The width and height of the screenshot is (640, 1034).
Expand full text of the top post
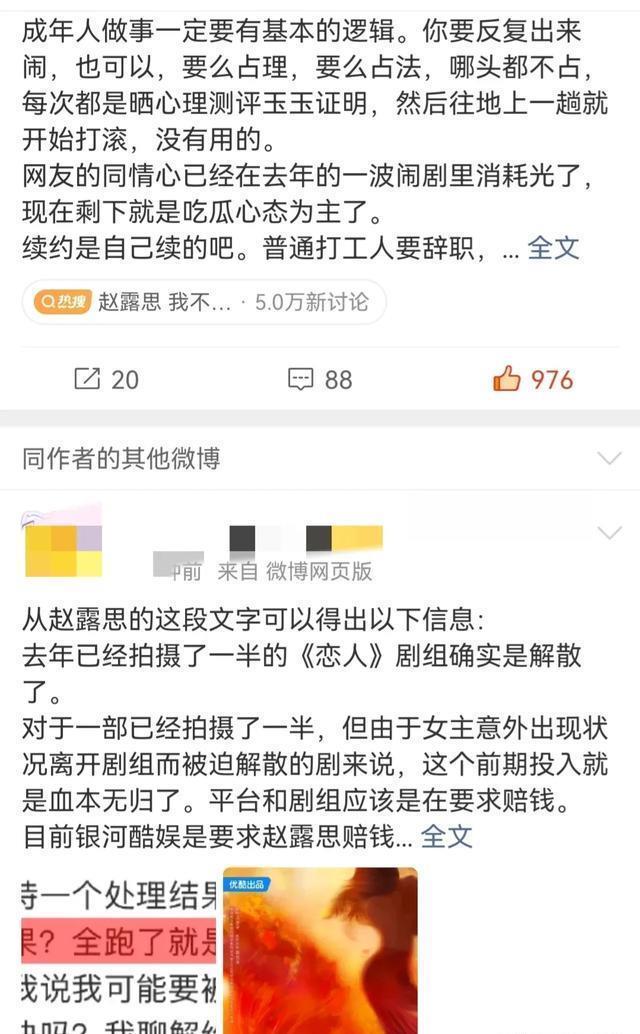pyautogui.click(x=553, y=247)
